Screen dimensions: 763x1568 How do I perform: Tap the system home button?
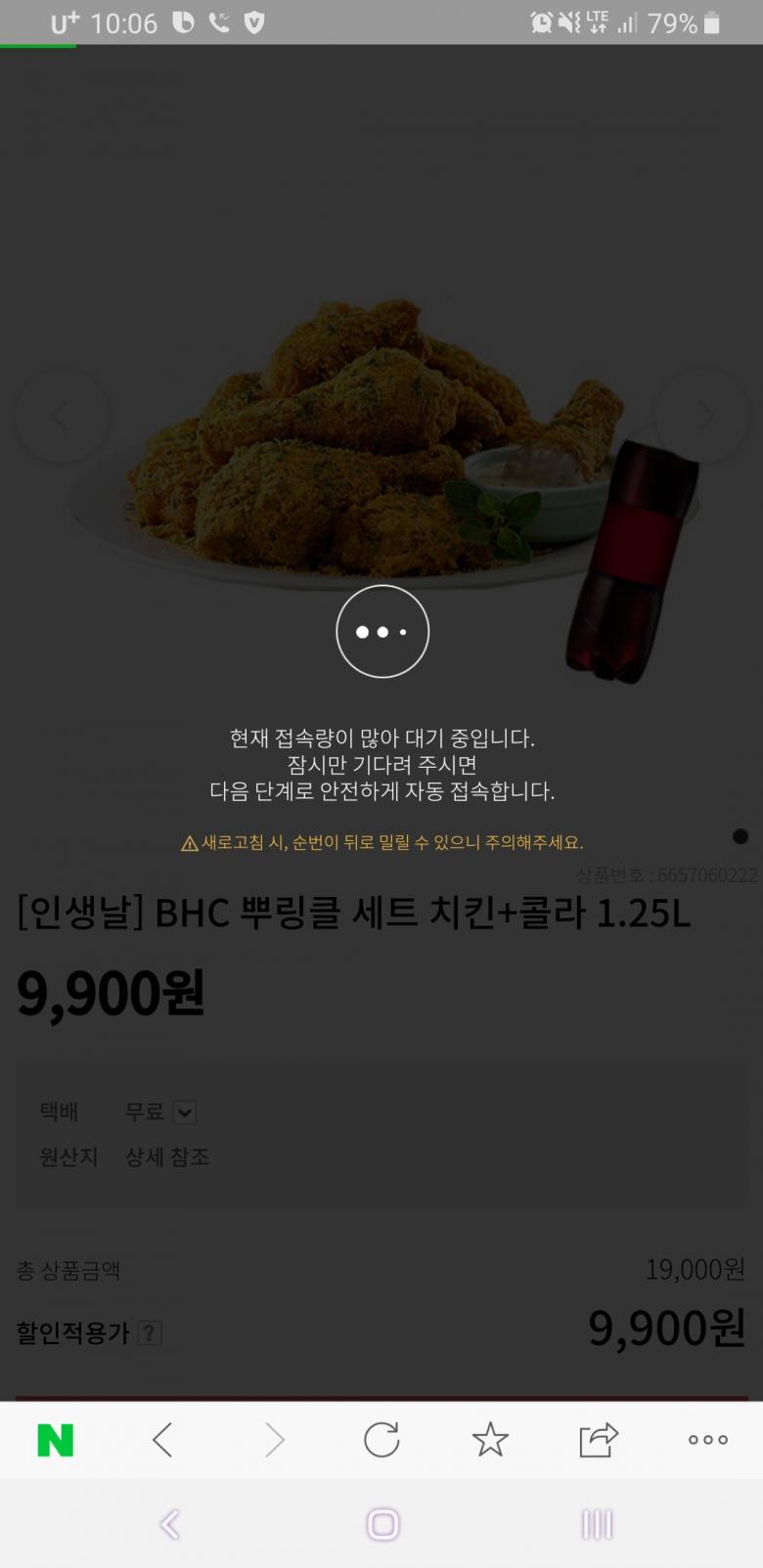(x=382, y=1524)
